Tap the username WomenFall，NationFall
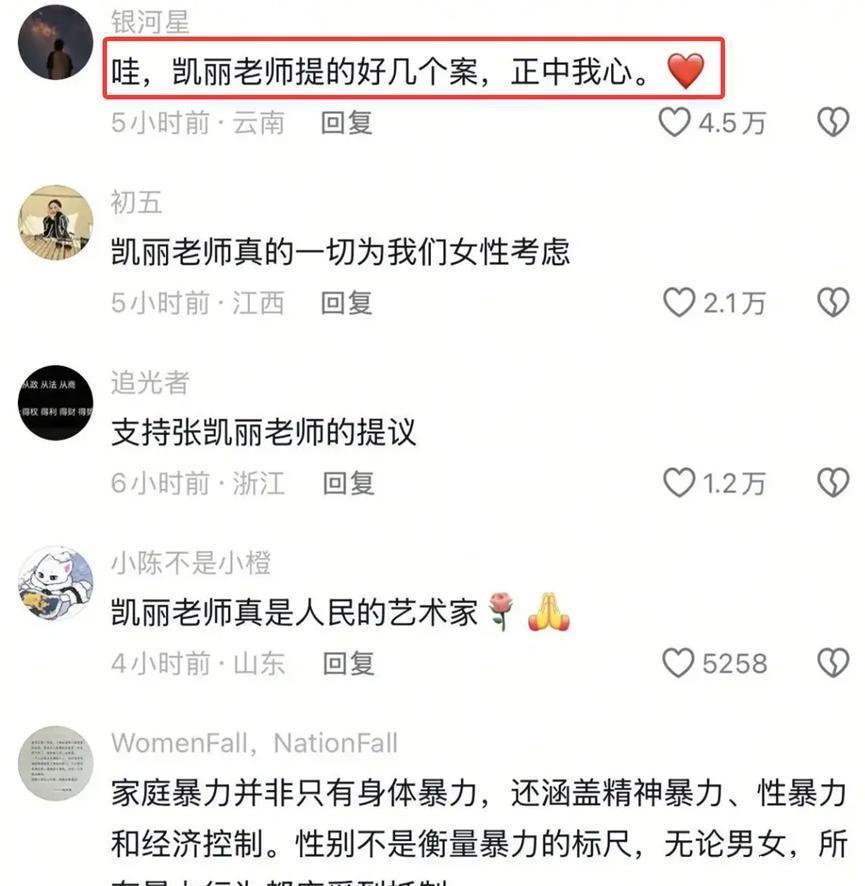The height and width of the screenshot is (886, 865). (x=254, y=743)
